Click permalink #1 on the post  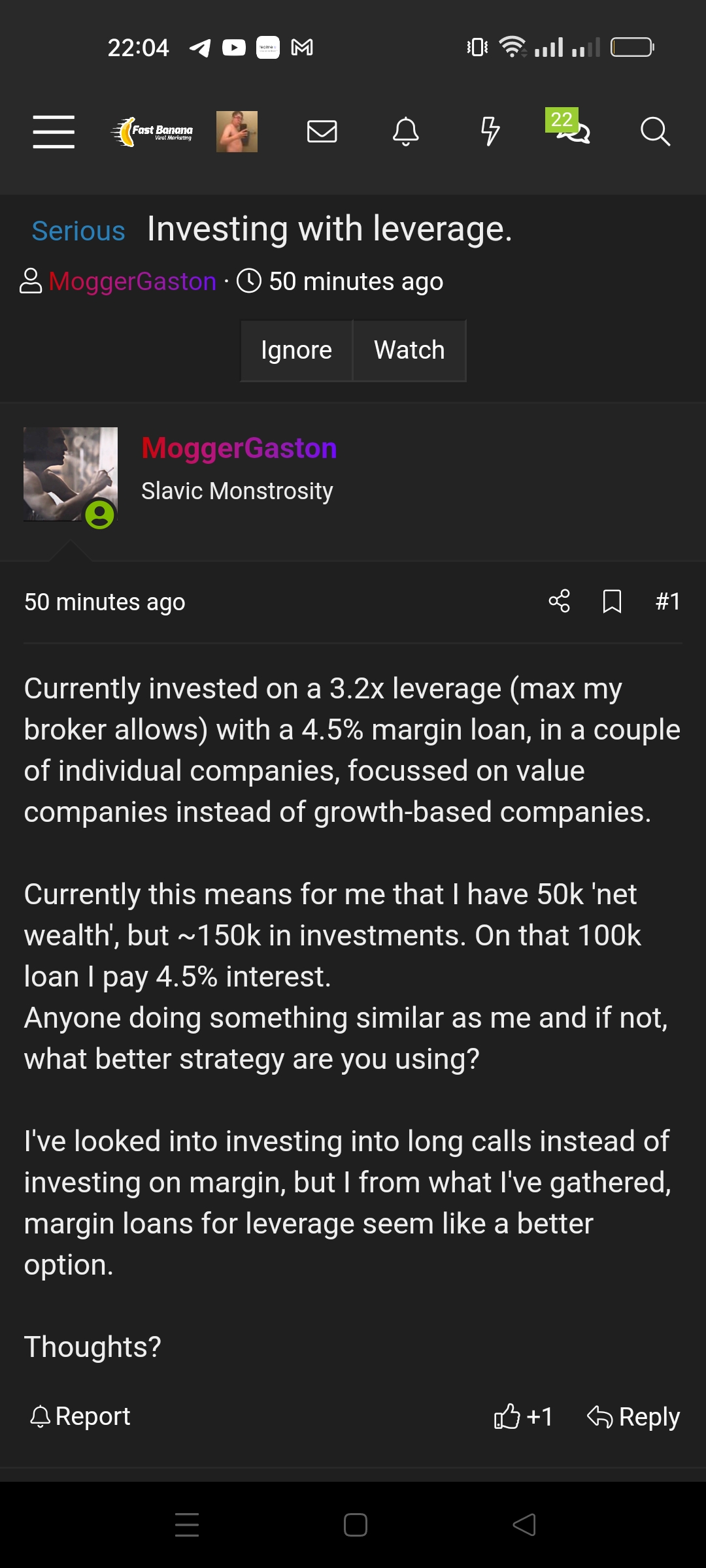click(668, 601)
